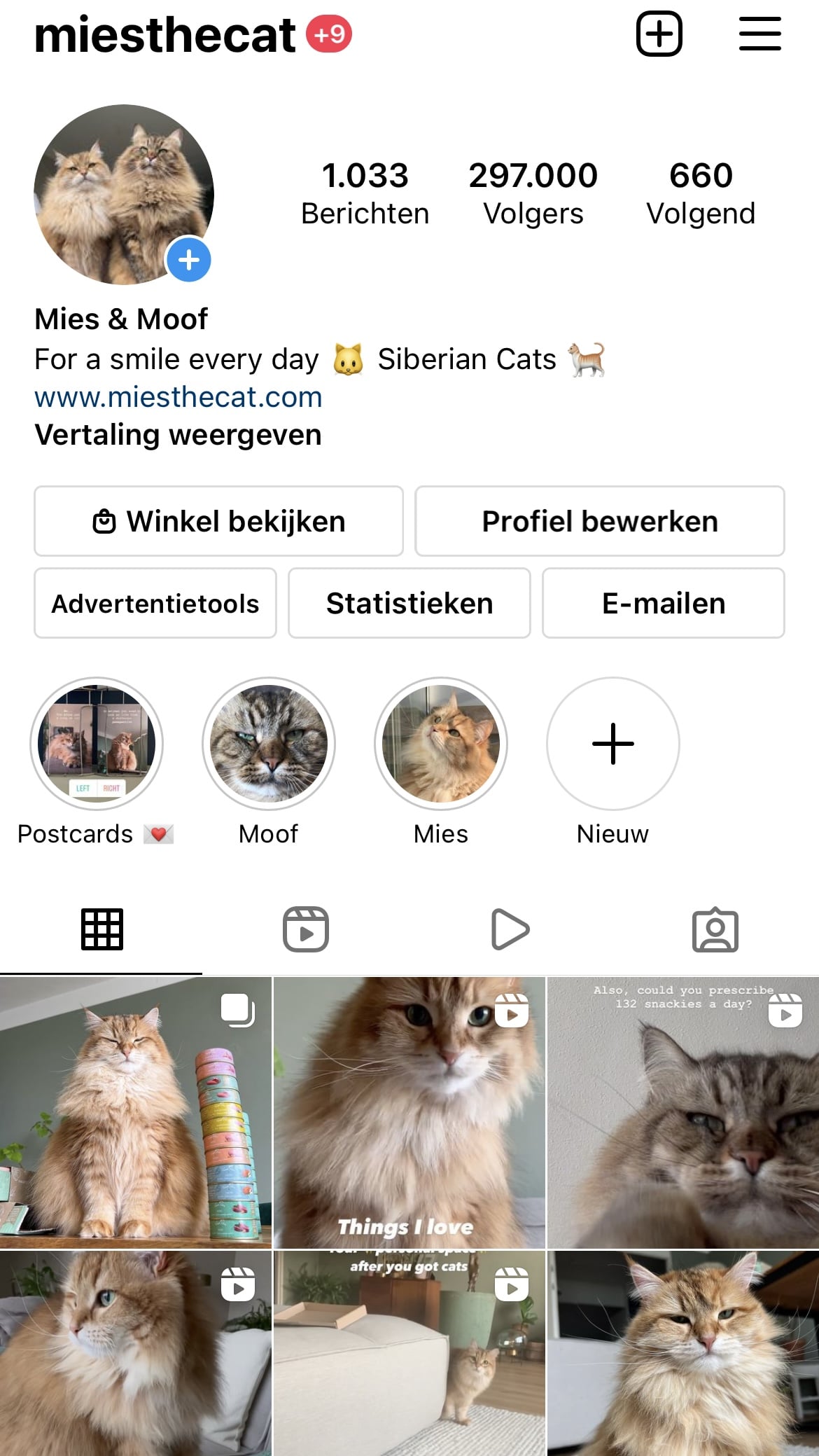This screenshot has height=1456, width=819.
Task: Open Statistieken
Action: (x=409, y=603)
